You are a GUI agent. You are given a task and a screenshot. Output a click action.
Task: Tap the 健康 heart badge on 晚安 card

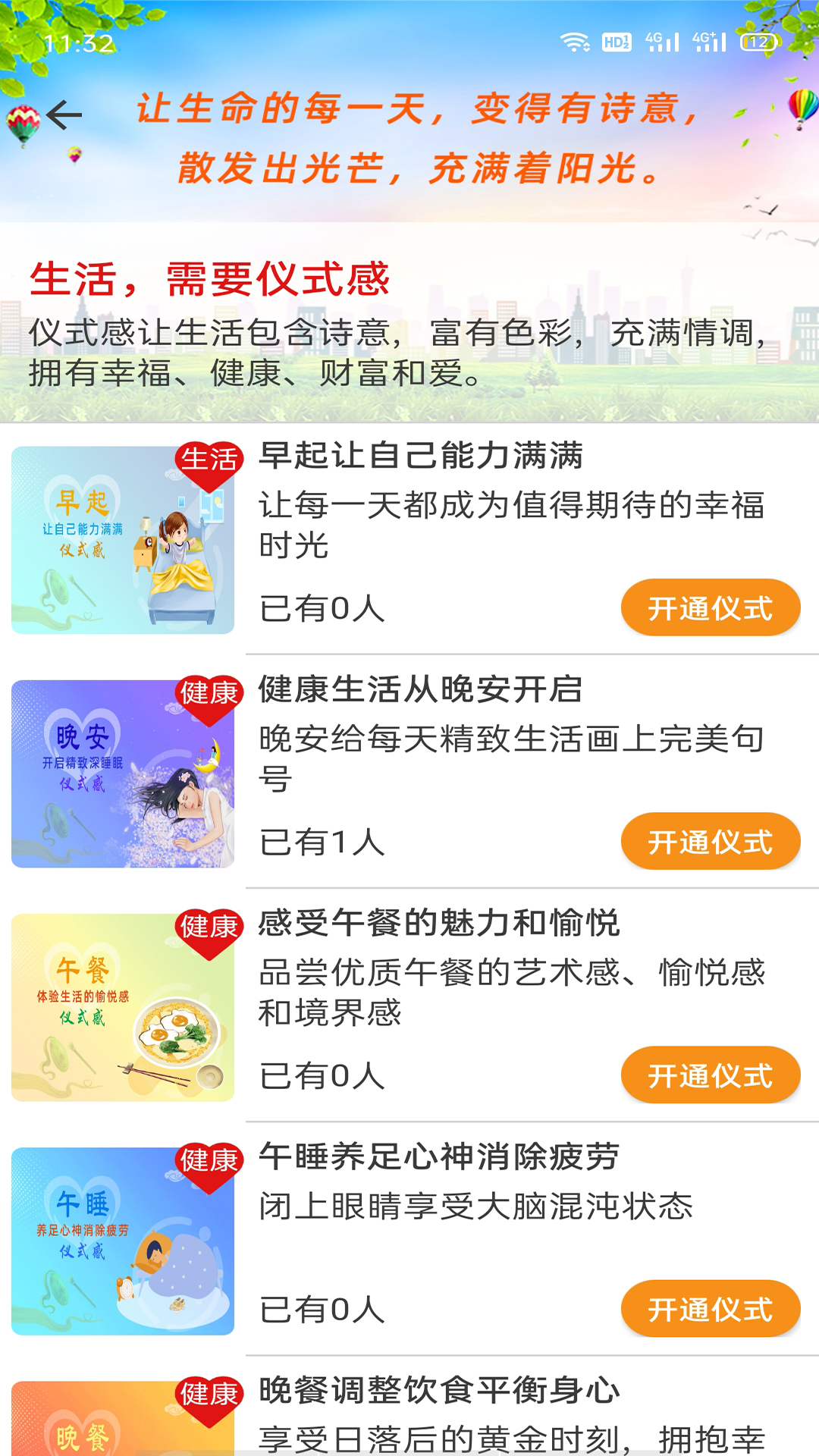[x=211, y=692]
